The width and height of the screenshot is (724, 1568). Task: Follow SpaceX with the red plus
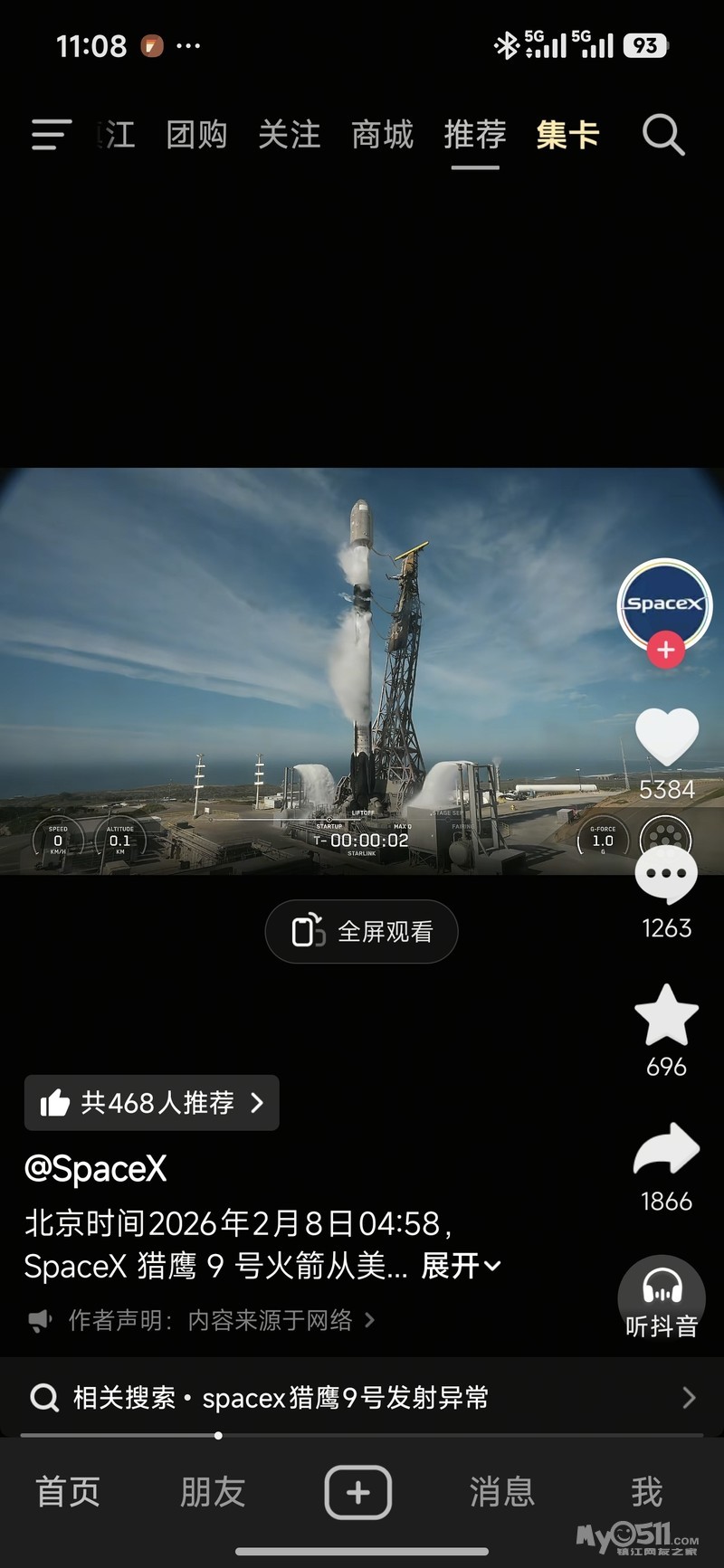pos(665,650)
